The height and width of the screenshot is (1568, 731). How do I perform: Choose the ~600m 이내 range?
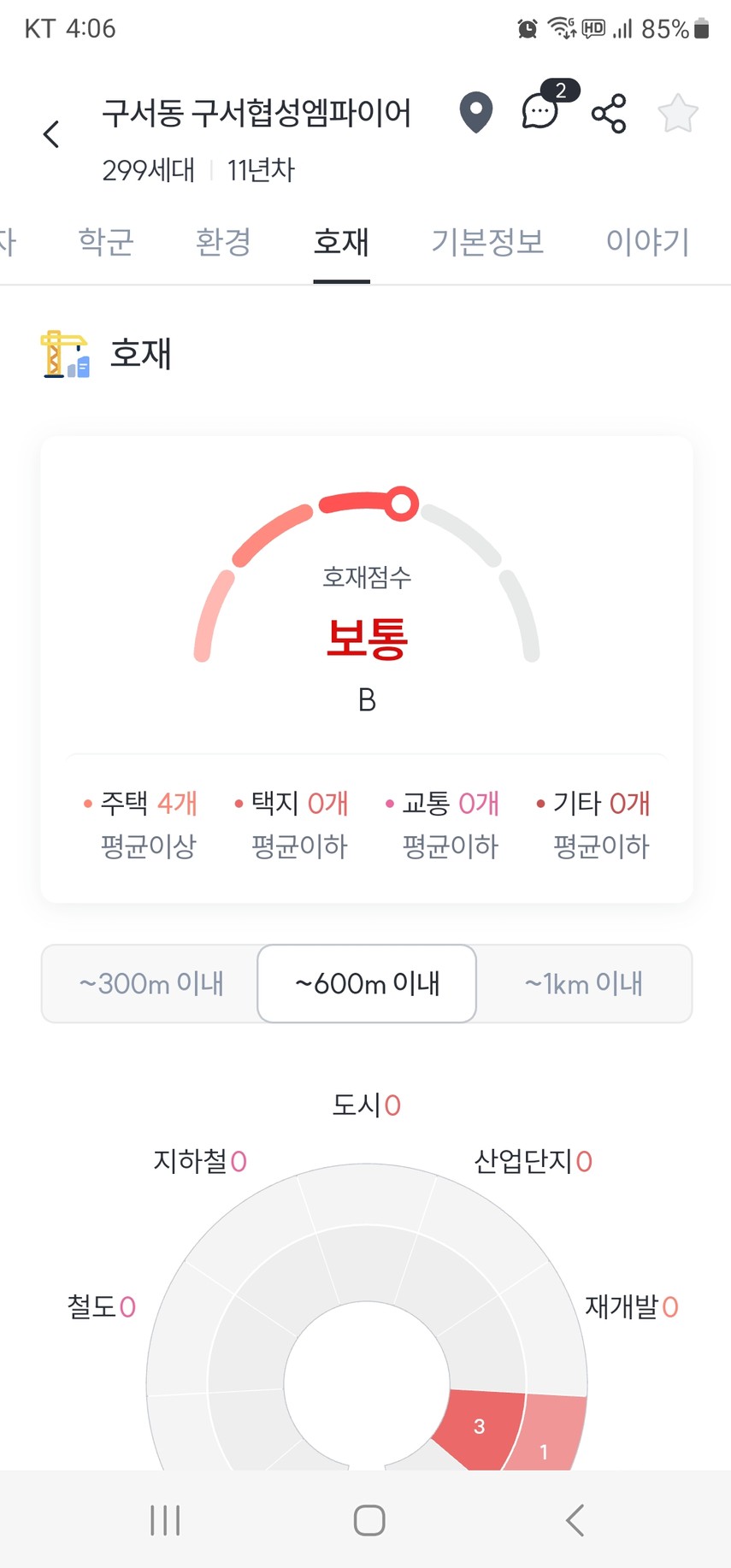coord(367,983)
